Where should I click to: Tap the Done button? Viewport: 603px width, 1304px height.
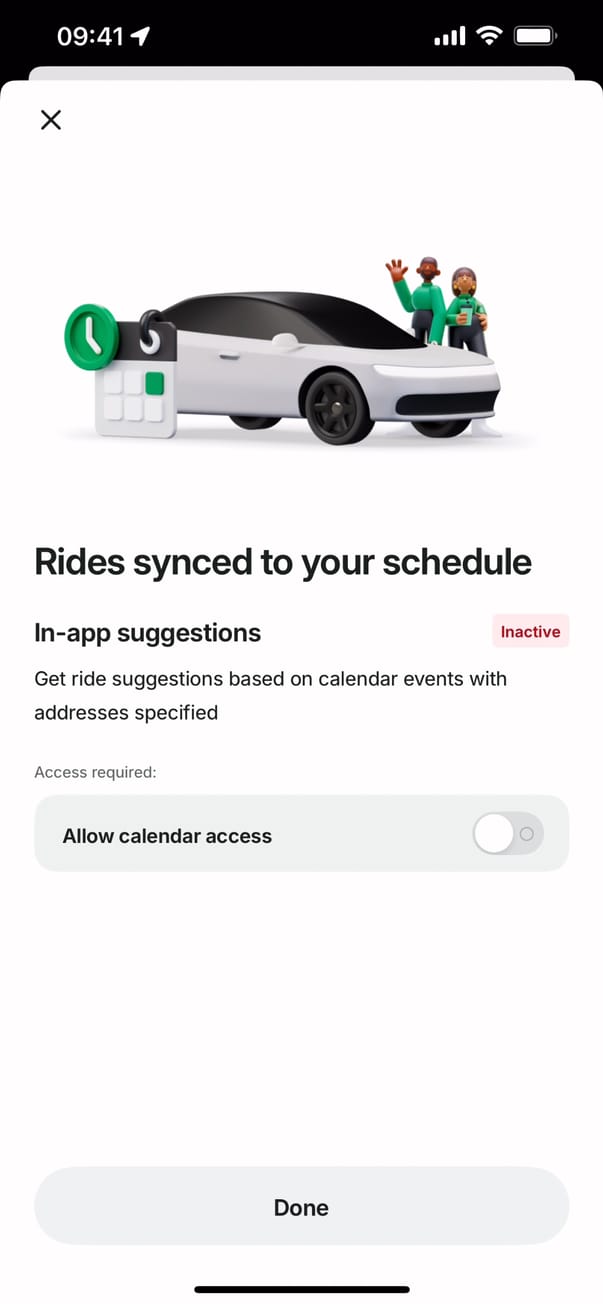pos(301,1207)
